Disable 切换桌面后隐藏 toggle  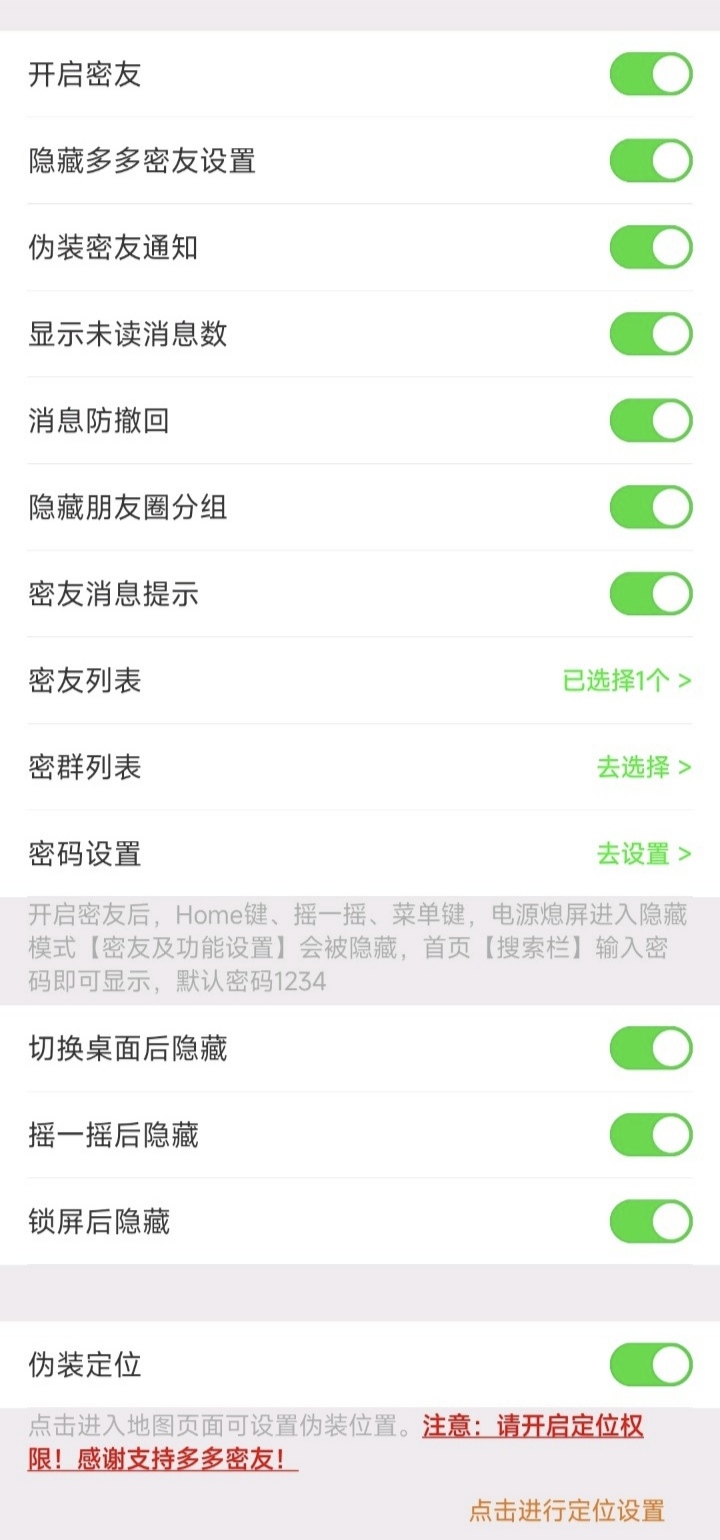tap(651, 1048)
